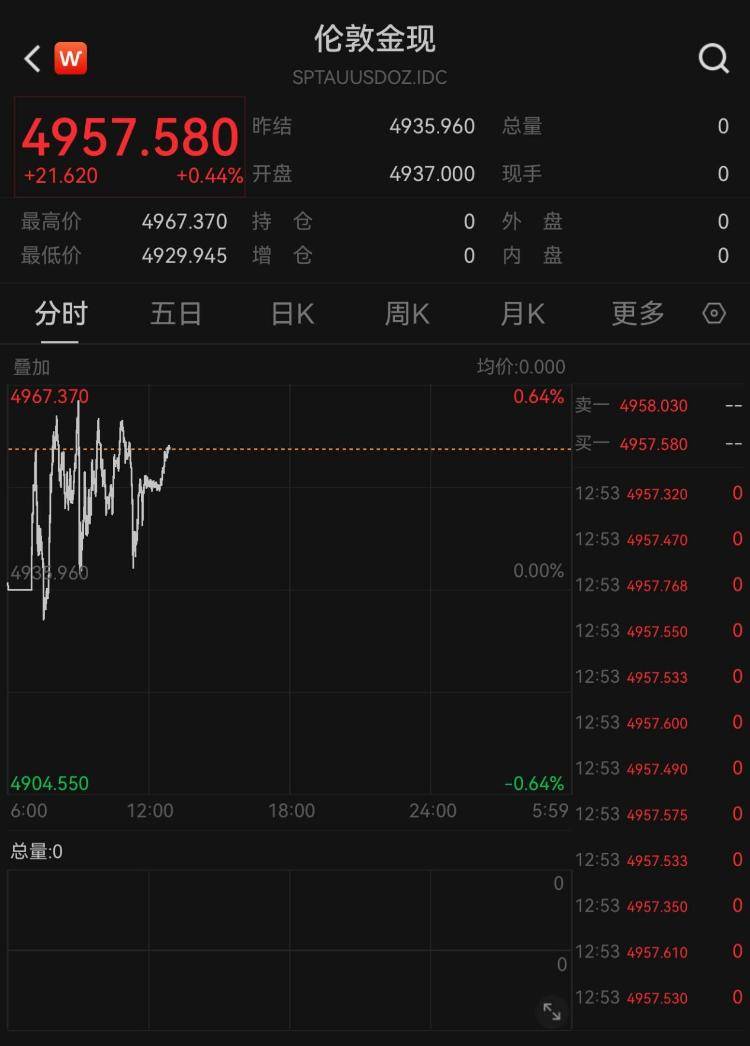Open the 更多 more chart periods

tap(638, 314)
